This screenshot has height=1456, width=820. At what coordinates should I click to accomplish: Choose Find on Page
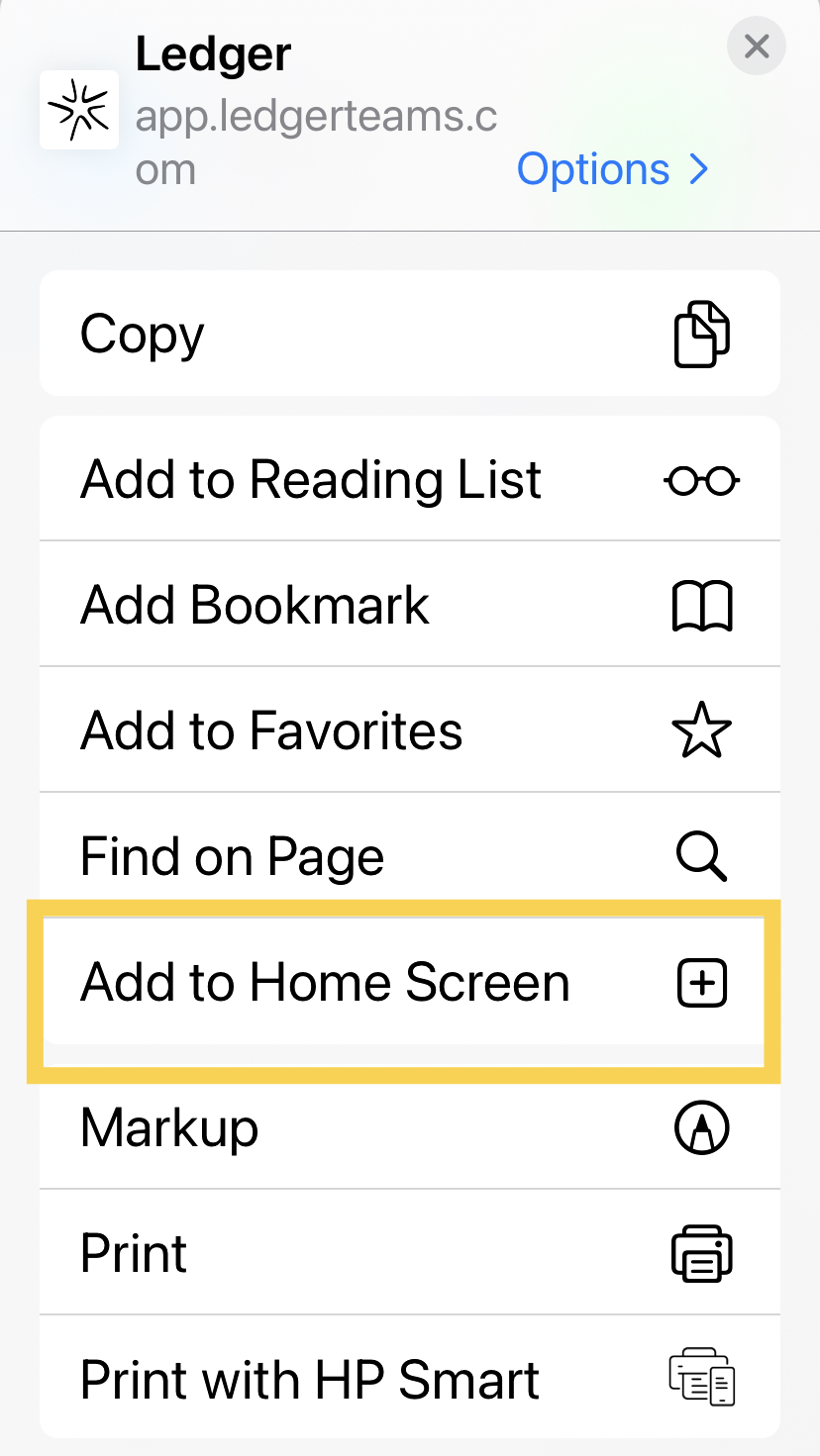[x=410, y=856]
